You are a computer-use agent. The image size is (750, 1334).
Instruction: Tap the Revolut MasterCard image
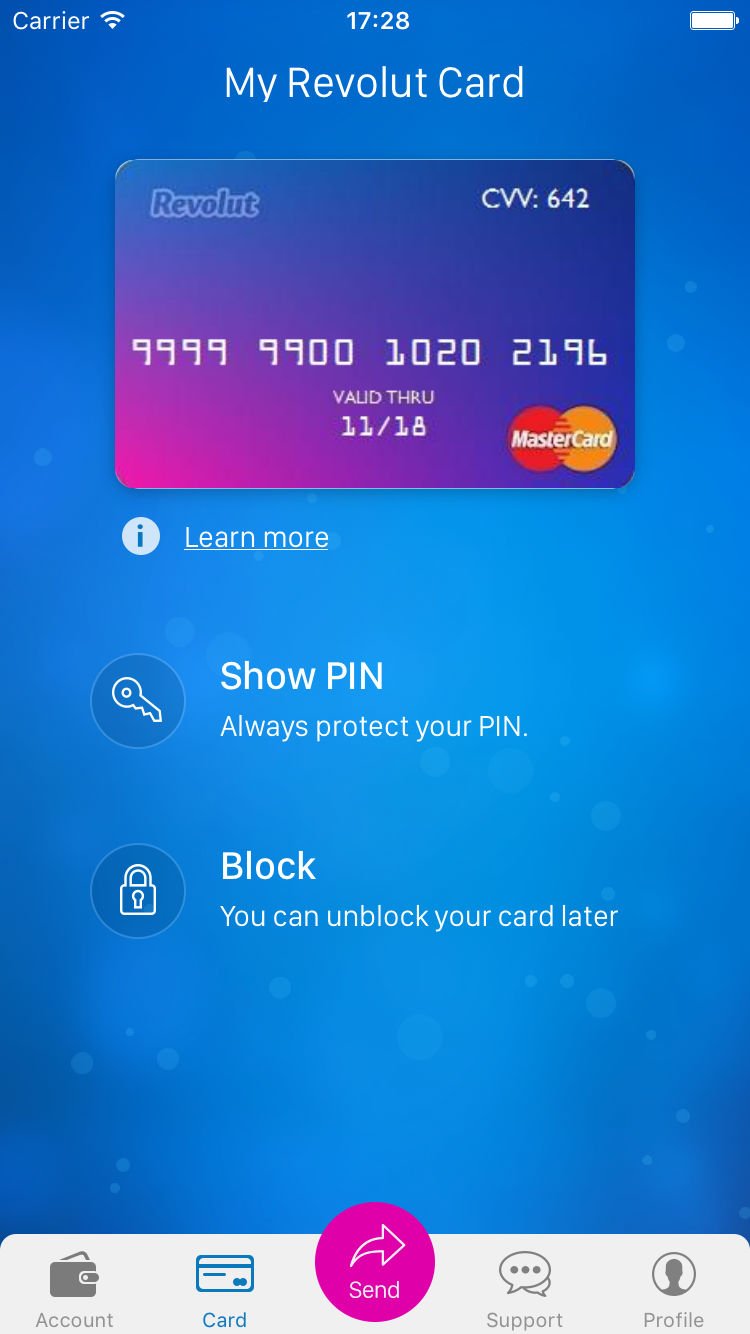375,324
